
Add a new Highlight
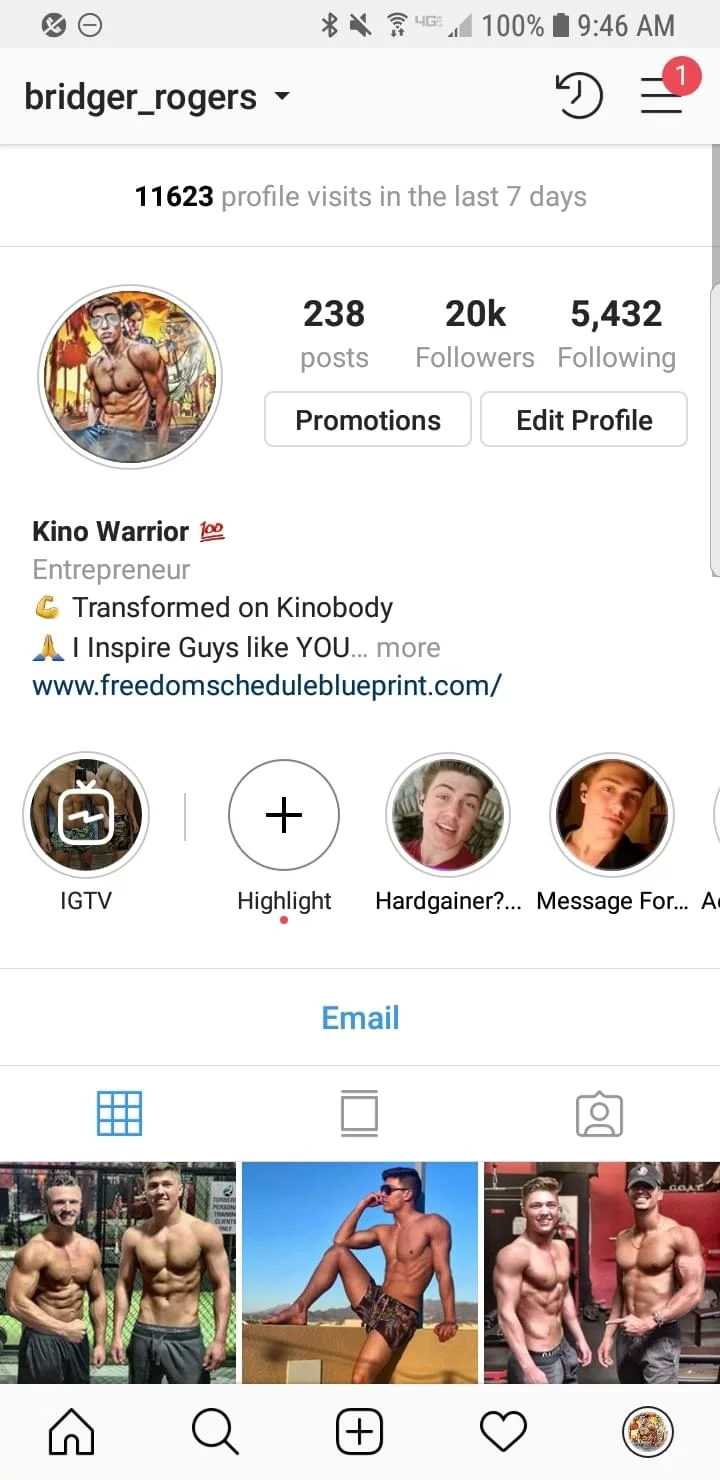point(284,816)
